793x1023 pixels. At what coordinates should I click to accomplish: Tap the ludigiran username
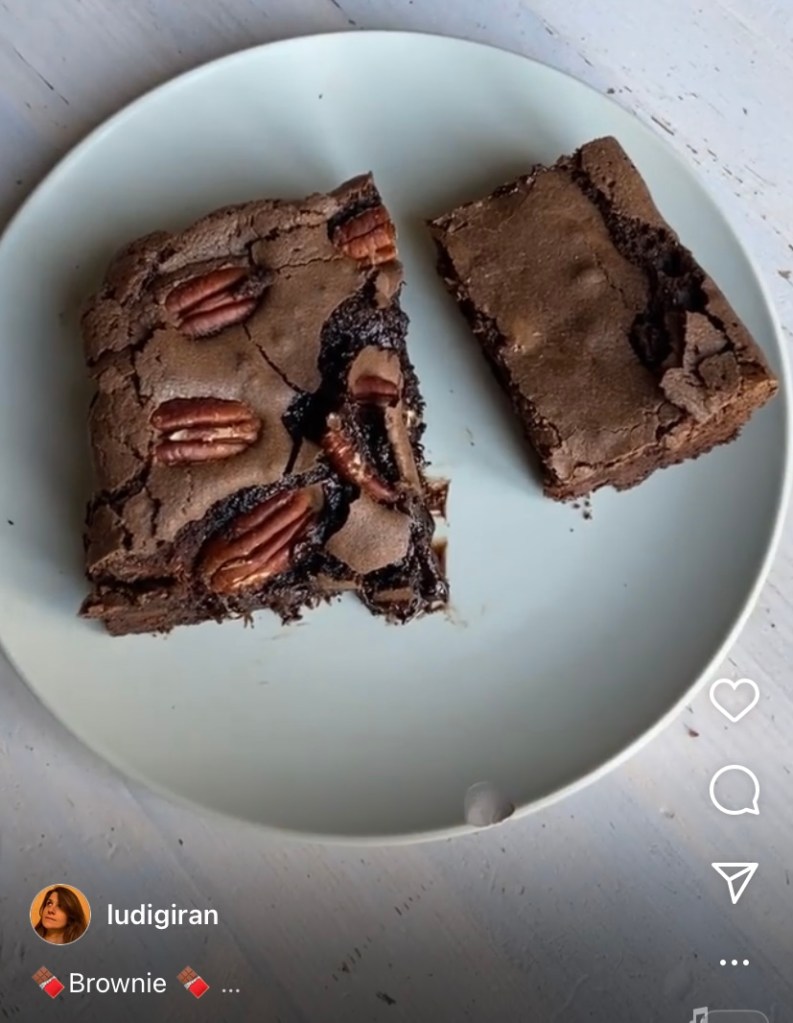point(162,915)
